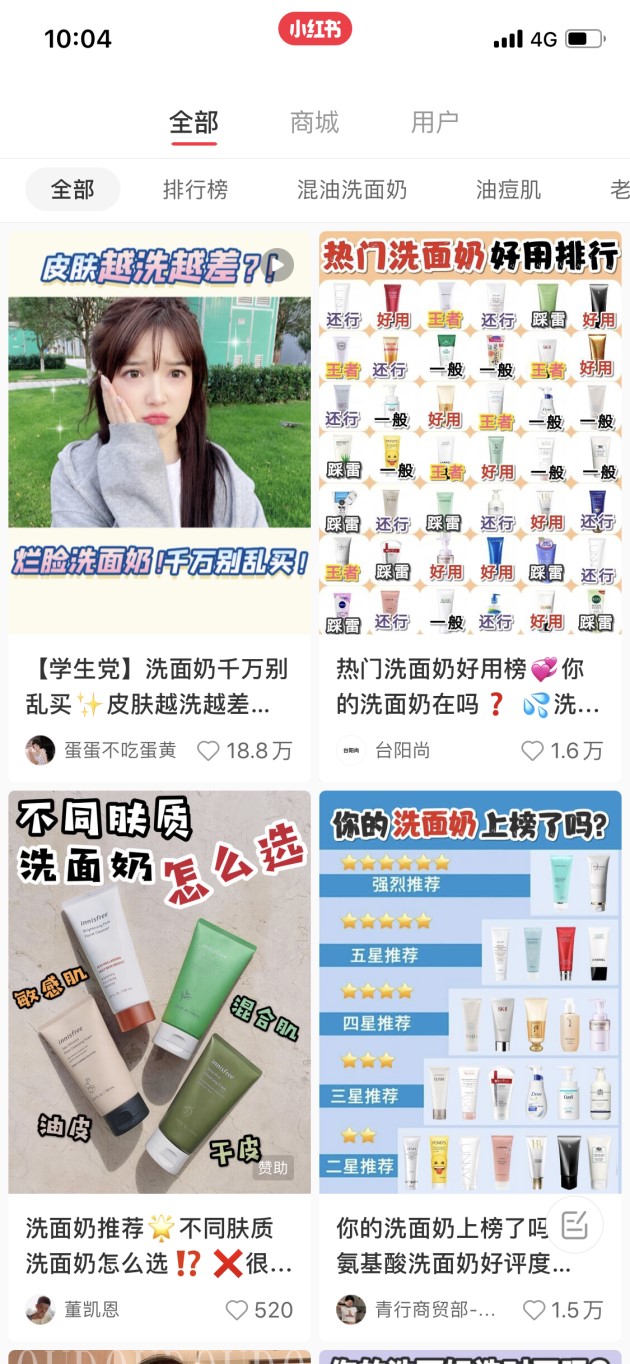Switch to the 商城 tab

click(314, 123)
